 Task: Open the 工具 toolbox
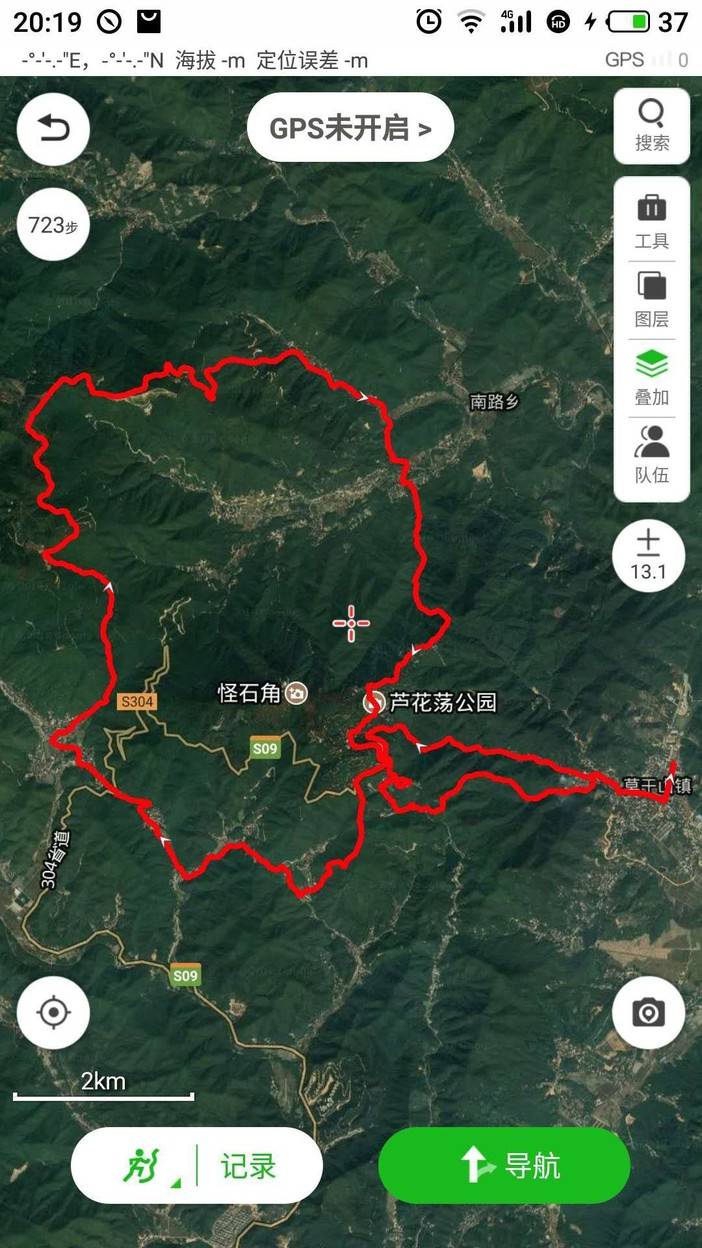(652, 222)
